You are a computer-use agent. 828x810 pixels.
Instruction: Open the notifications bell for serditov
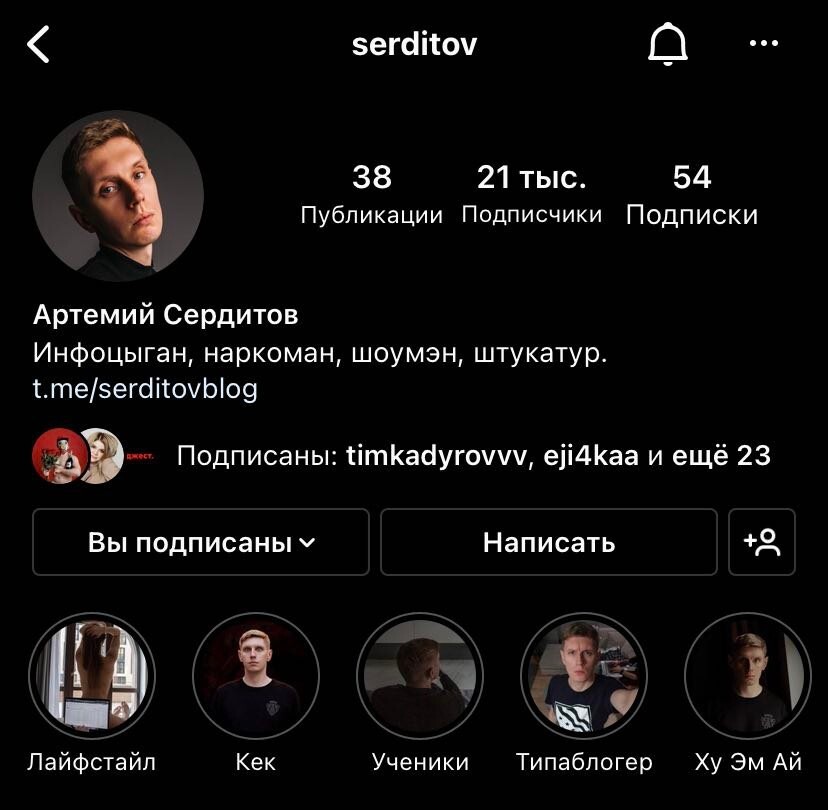[668, 45]
